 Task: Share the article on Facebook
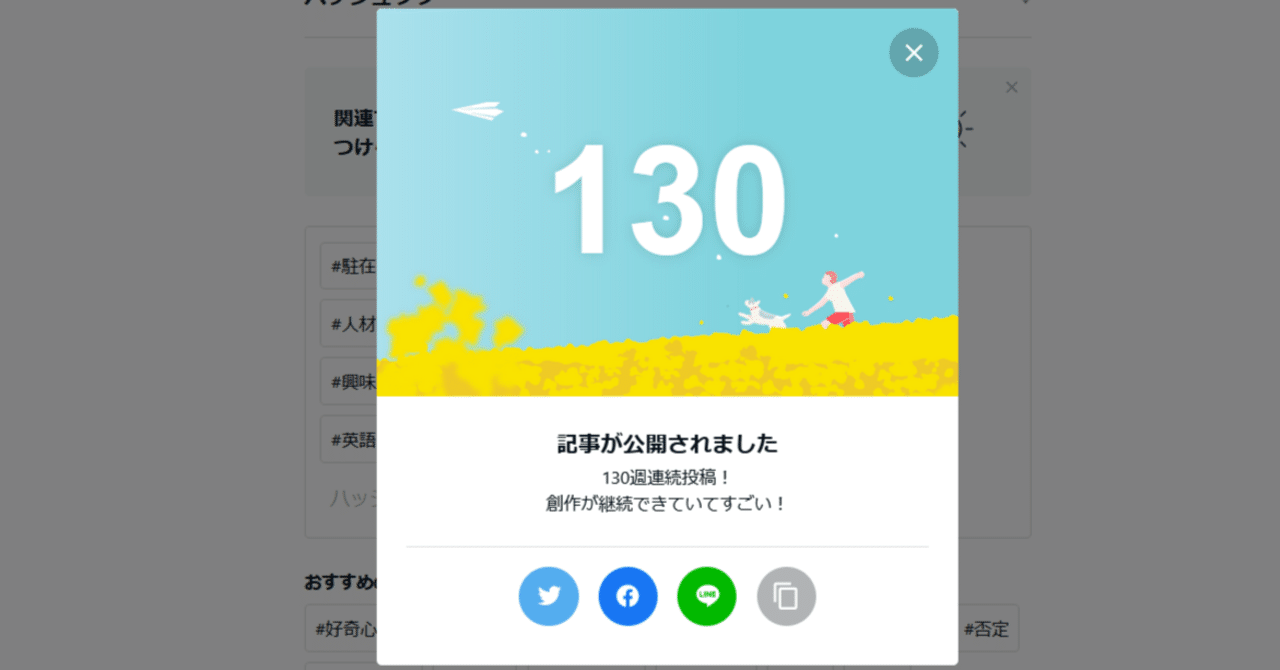627,596
